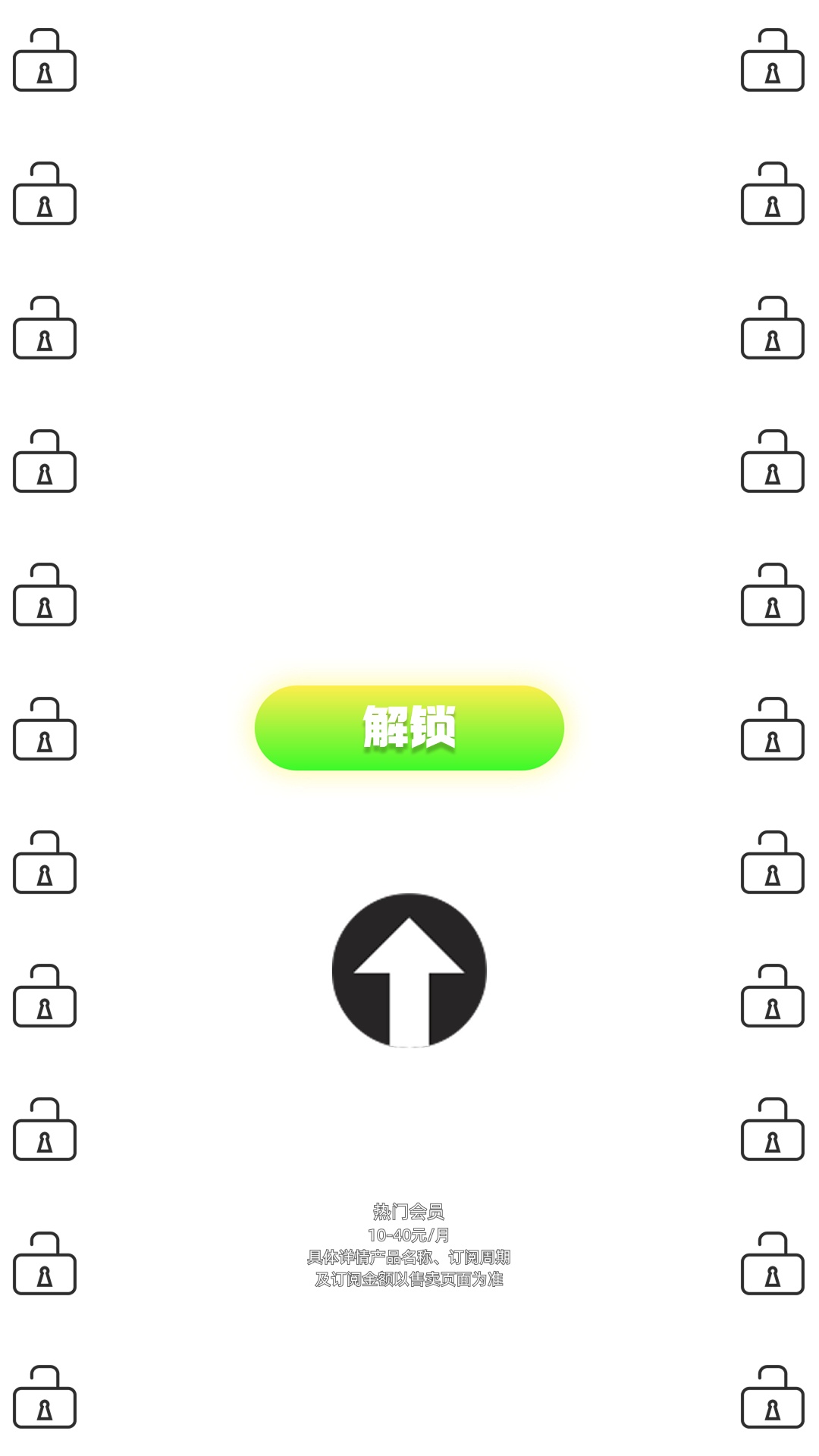Tap the green 解锁 unlock button
This screenshot has height=1456, width=819.
(409, 728)
